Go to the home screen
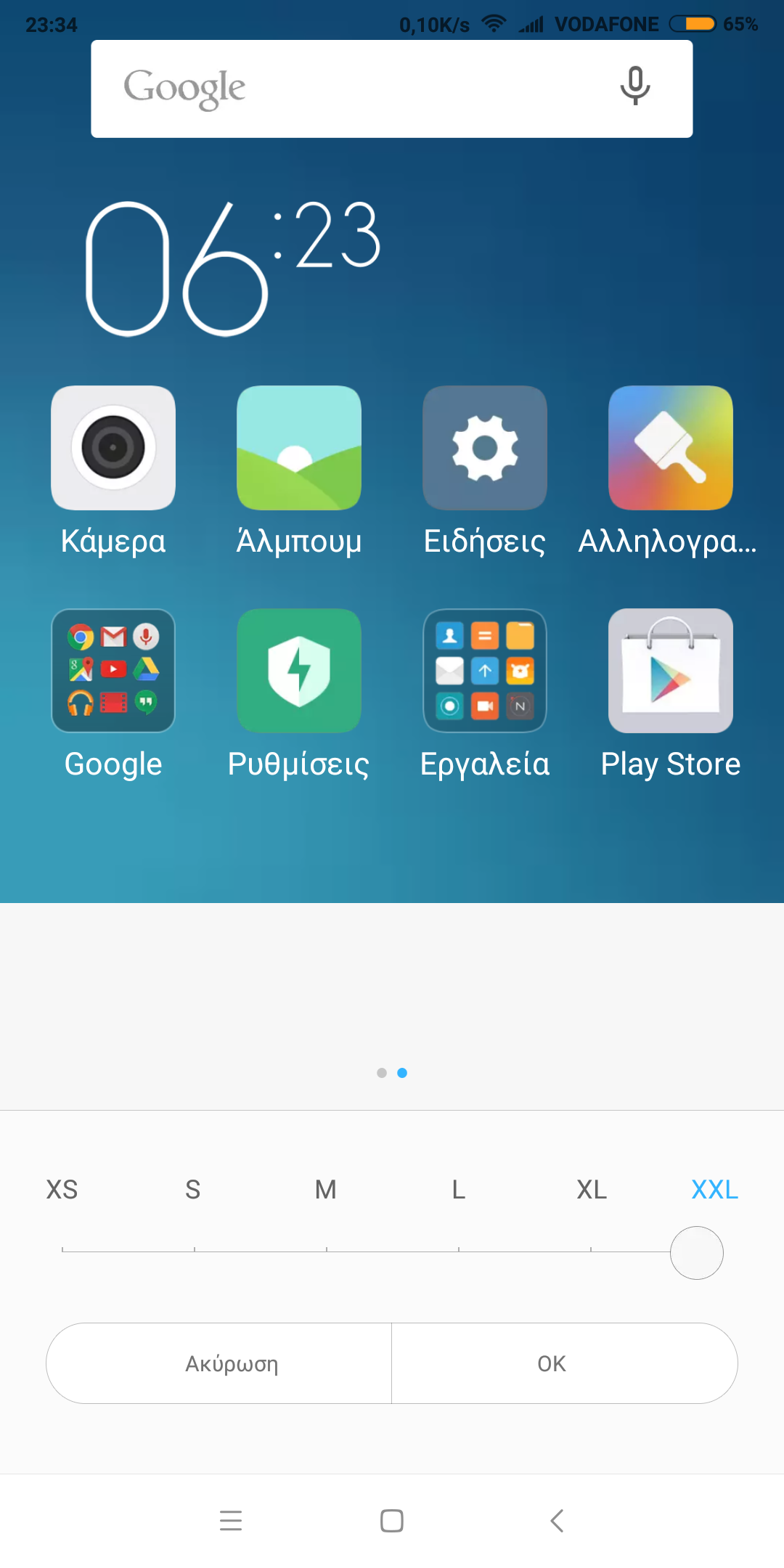This screenshot has height=1568, width=784. click(392, 1521)
